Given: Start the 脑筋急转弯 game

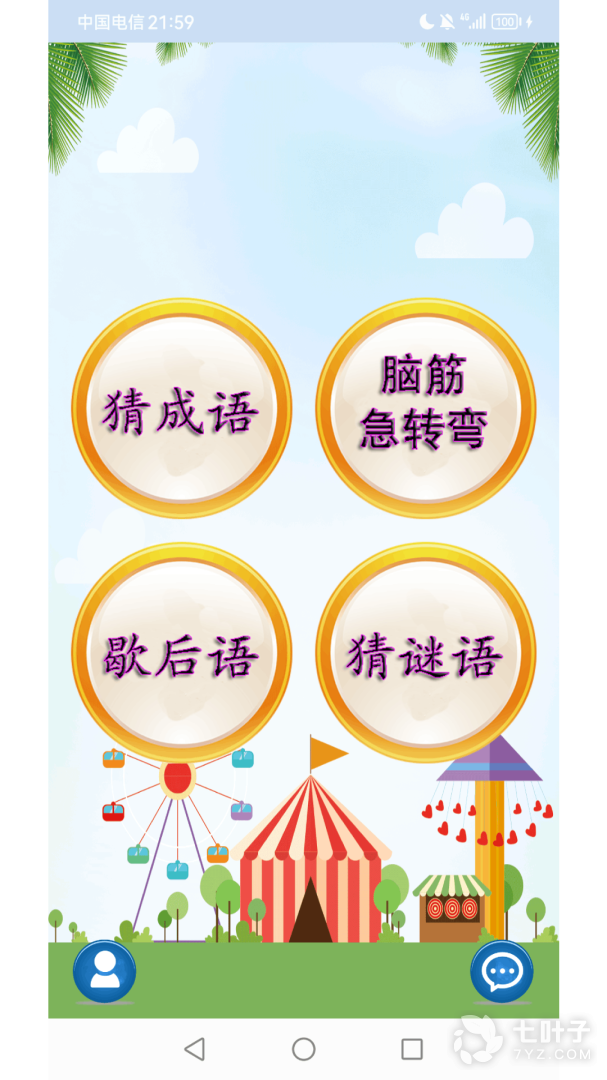Looking at the screenshot, I should tap(425, 409).
